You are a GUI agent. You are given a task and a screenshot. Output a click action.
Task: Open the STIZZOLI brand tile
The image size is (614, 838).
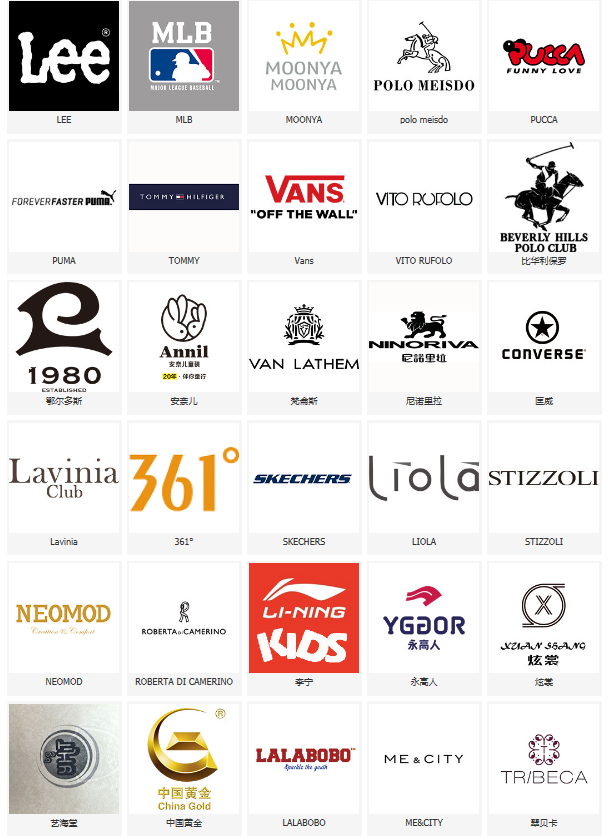tap(544, 478)
